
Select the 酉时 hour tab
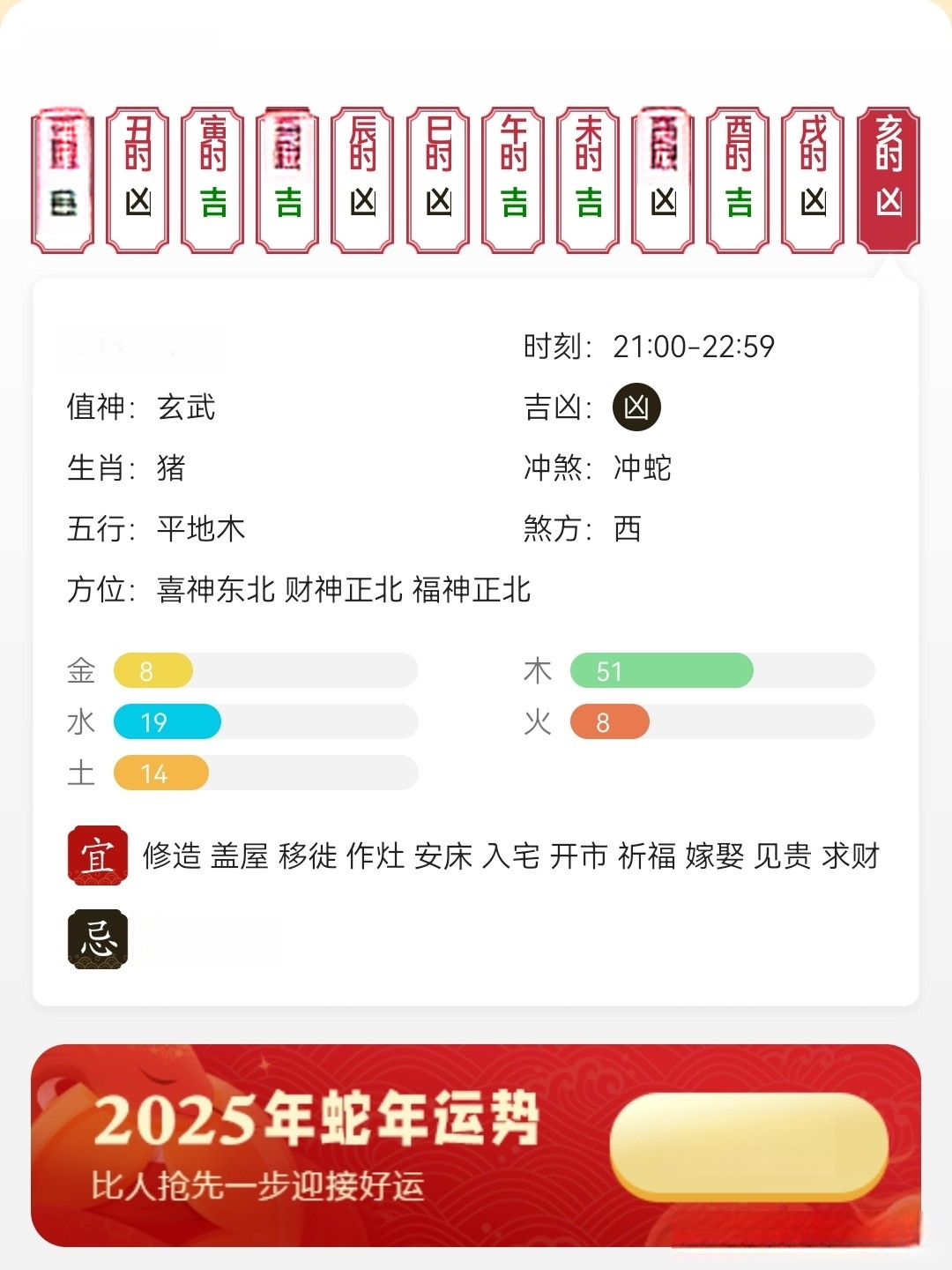click(738, 179)
